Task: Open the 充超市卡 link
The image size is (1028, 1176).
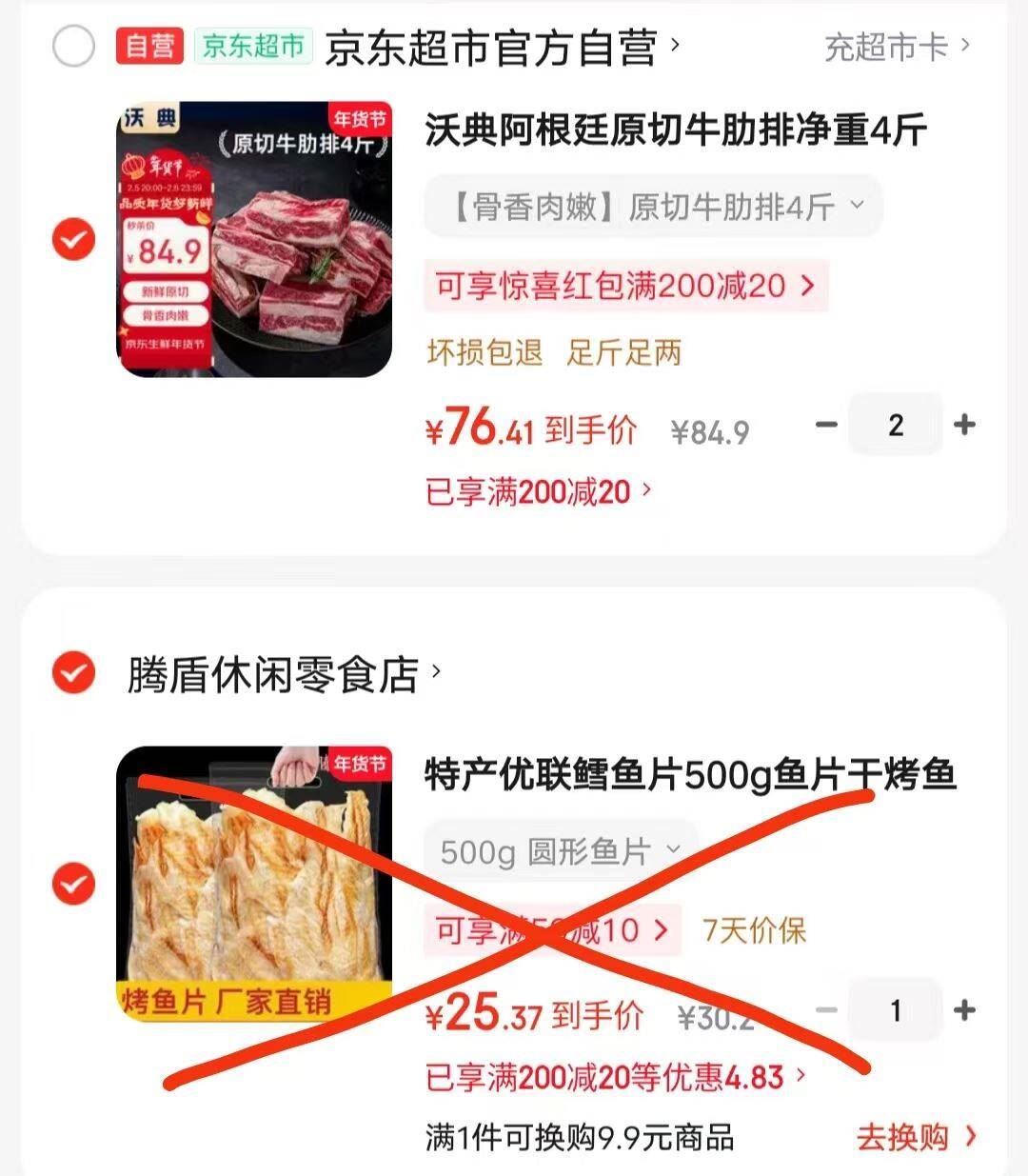Action: (x=895, y=47)
